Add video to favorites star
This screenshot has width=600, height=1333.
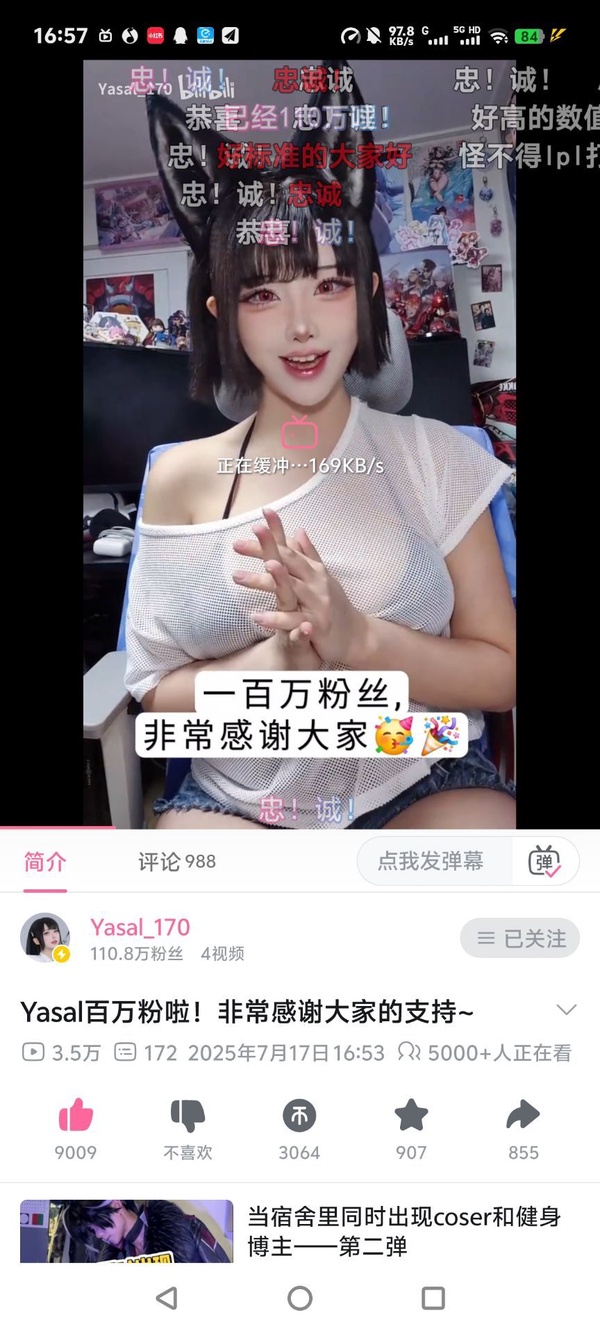(411, 1116)
